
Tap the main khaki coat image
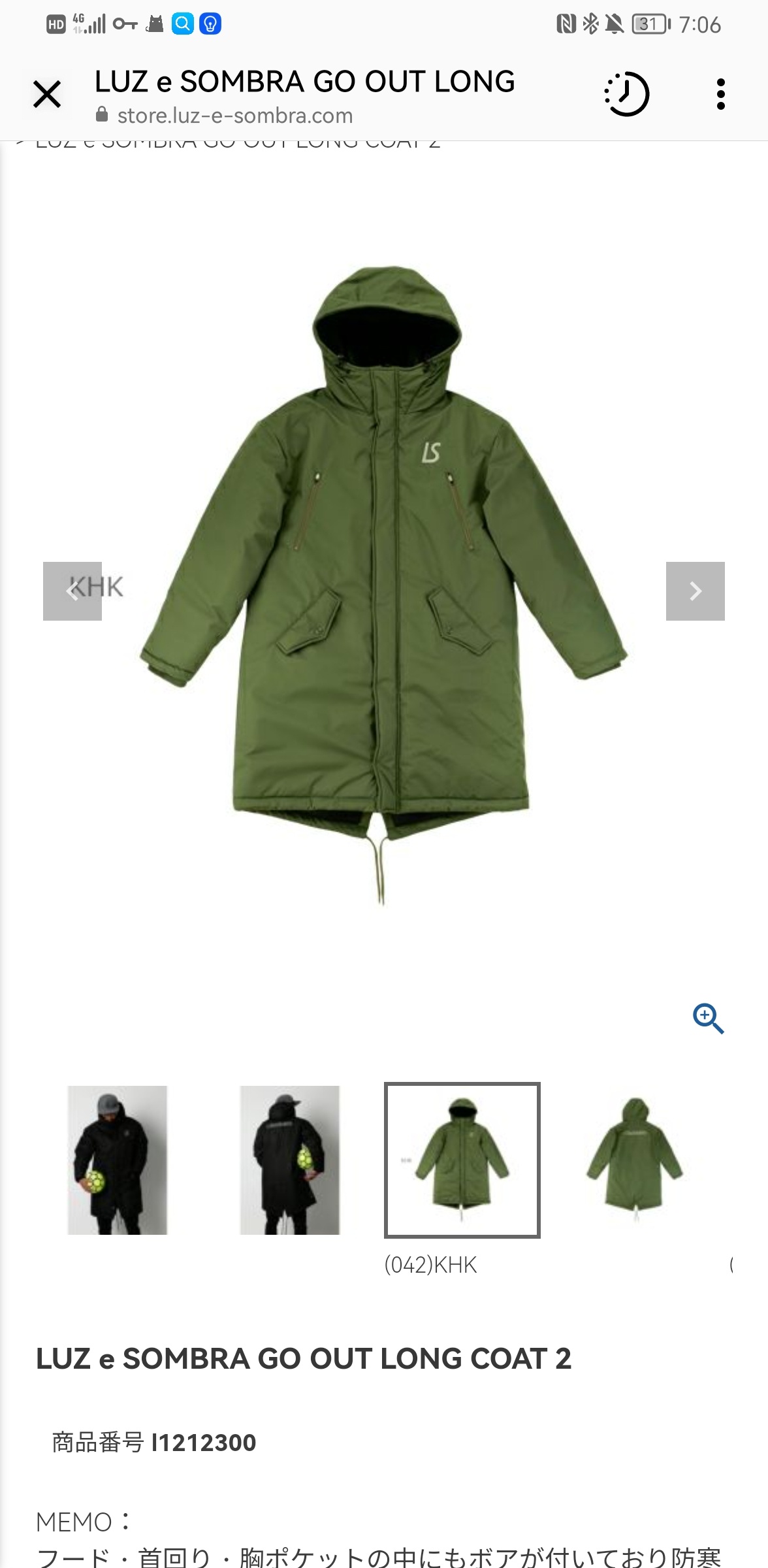[384, 585]
